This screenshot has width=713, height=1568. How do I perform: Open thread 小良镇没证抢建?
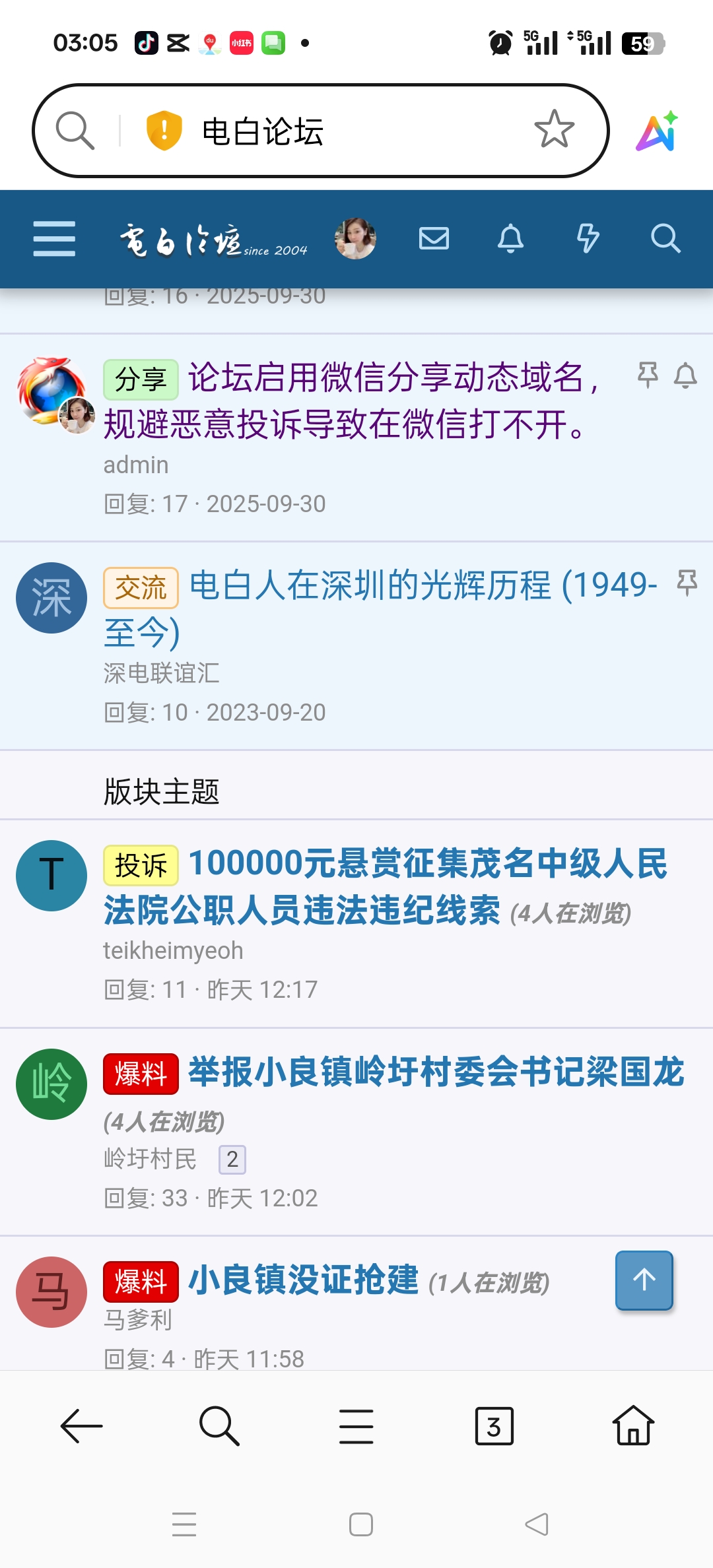[304, 1280]
